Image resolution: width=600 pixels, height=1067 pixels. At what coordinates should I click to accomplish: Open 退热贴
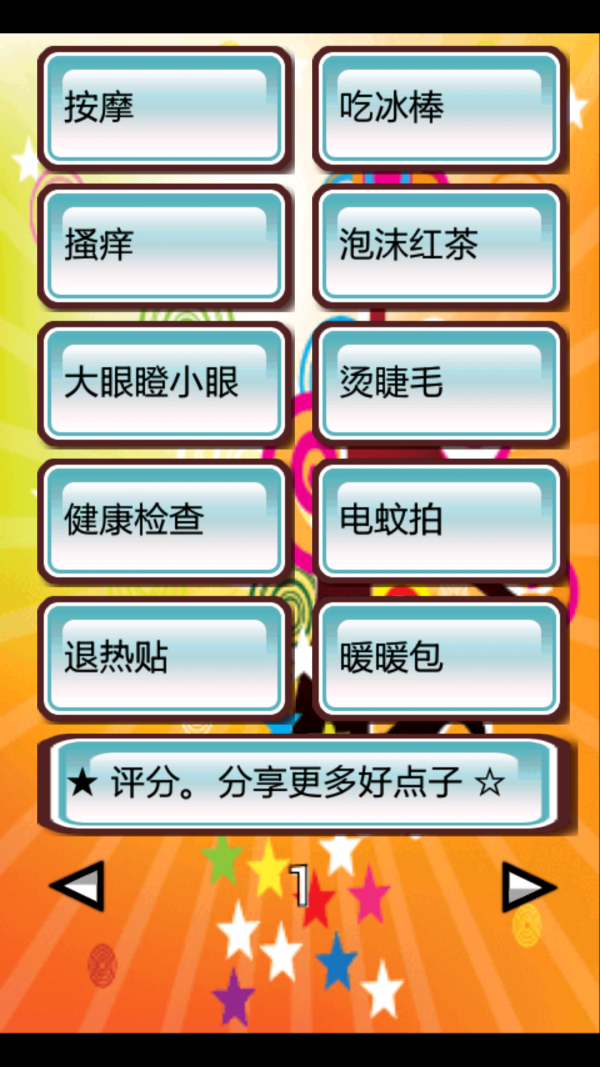point(165,659)
